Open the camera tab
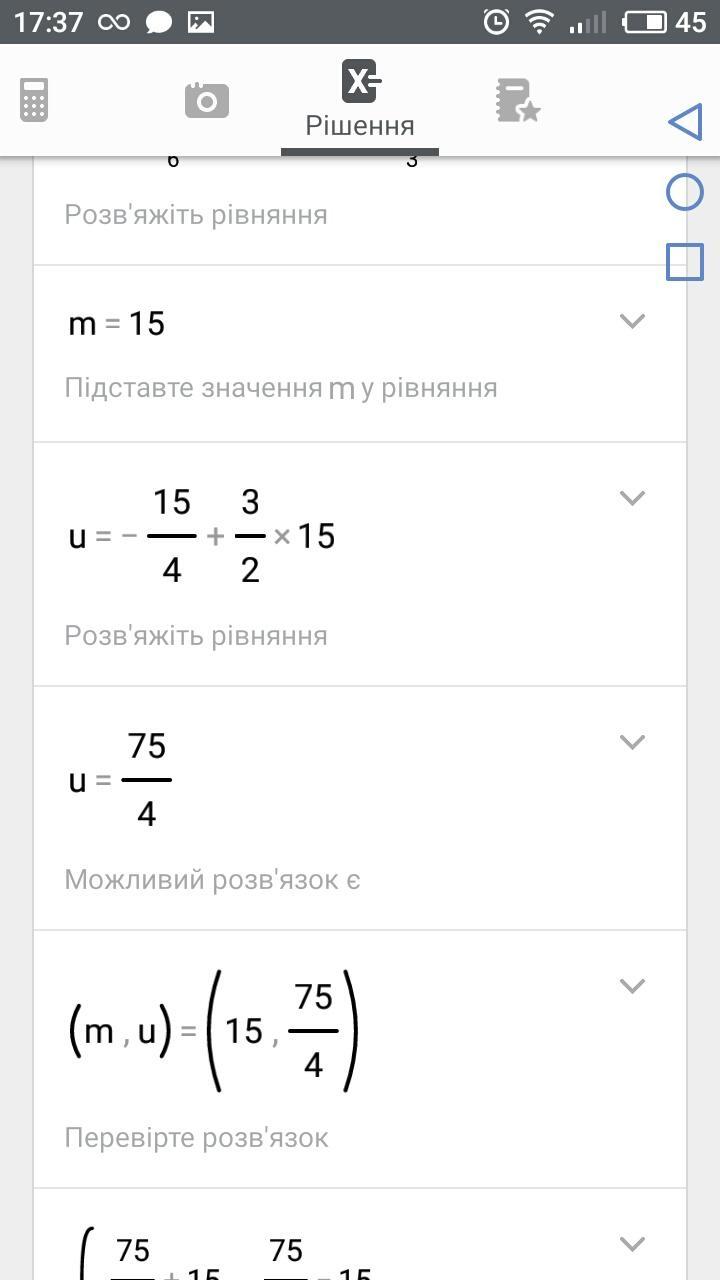Screen dimensions: 720x1280 207,100
